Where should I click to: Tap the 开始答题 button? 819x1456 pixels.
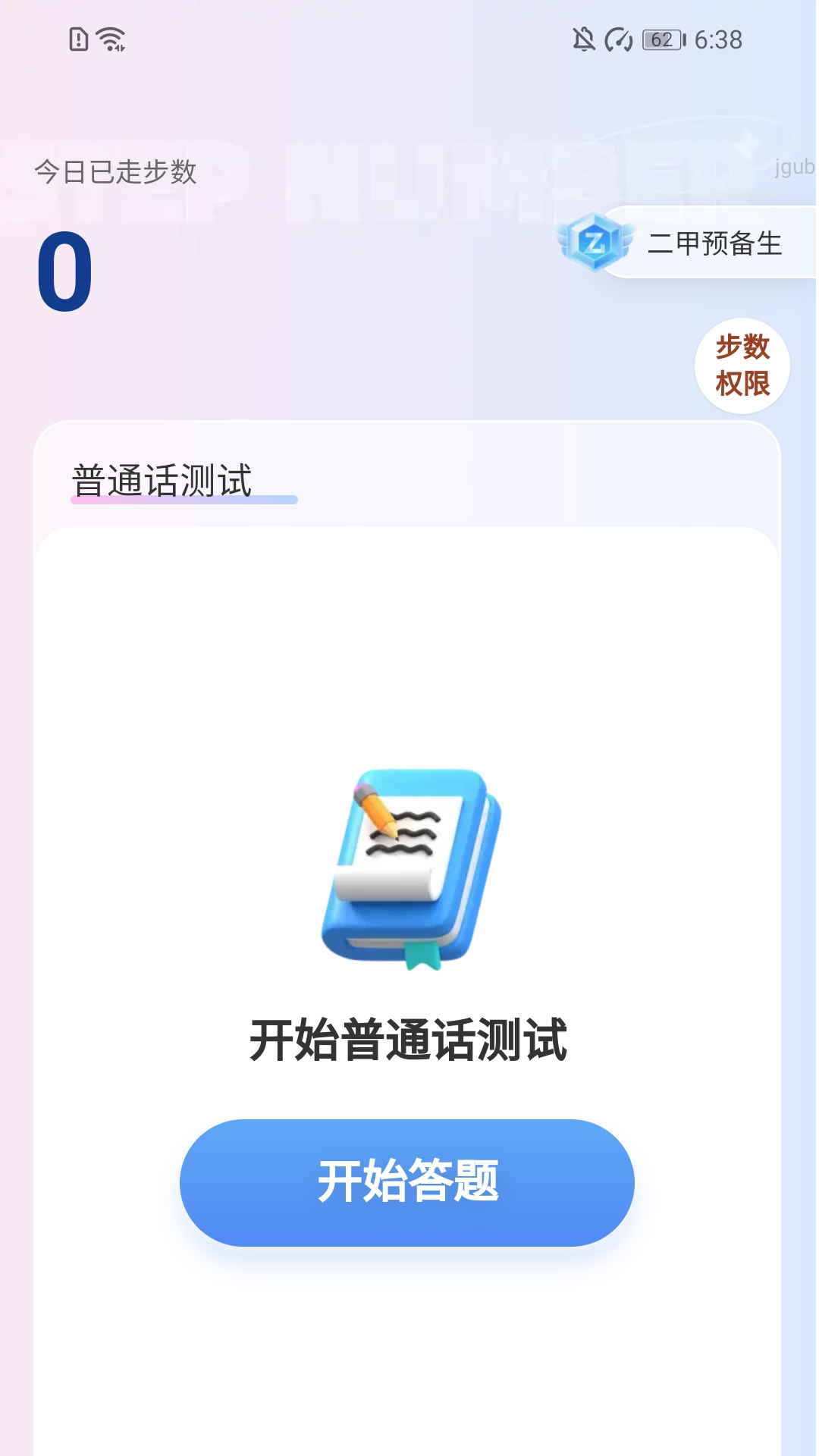[407, 1182]
